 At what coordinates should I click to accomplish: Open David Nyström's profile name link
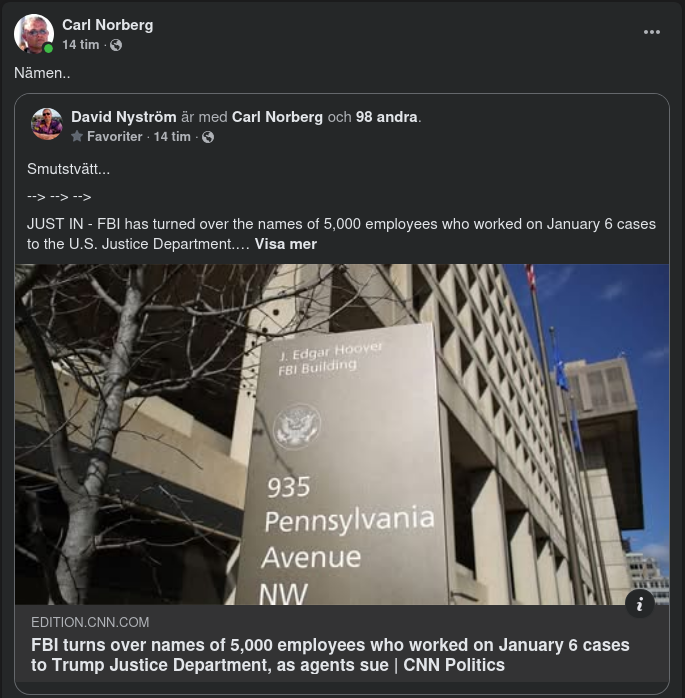123,117
